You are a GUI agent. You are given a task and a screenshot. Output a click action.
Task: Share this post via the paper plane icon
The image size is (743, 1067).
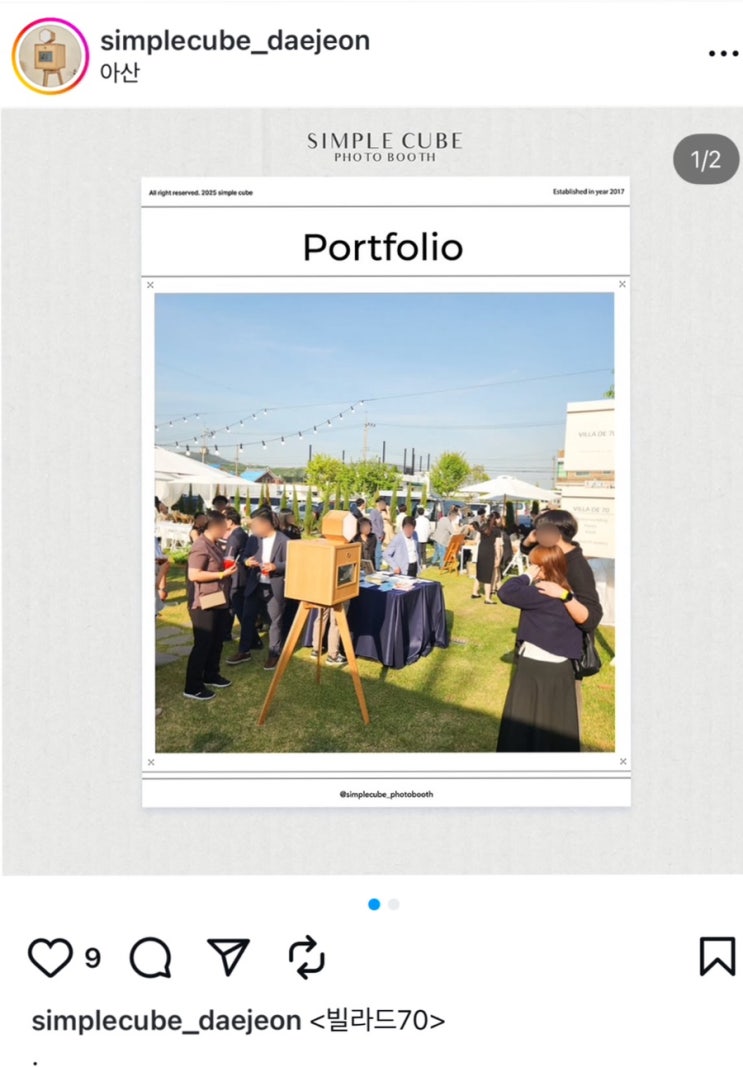pyautogui.click(x=228, y=957)
